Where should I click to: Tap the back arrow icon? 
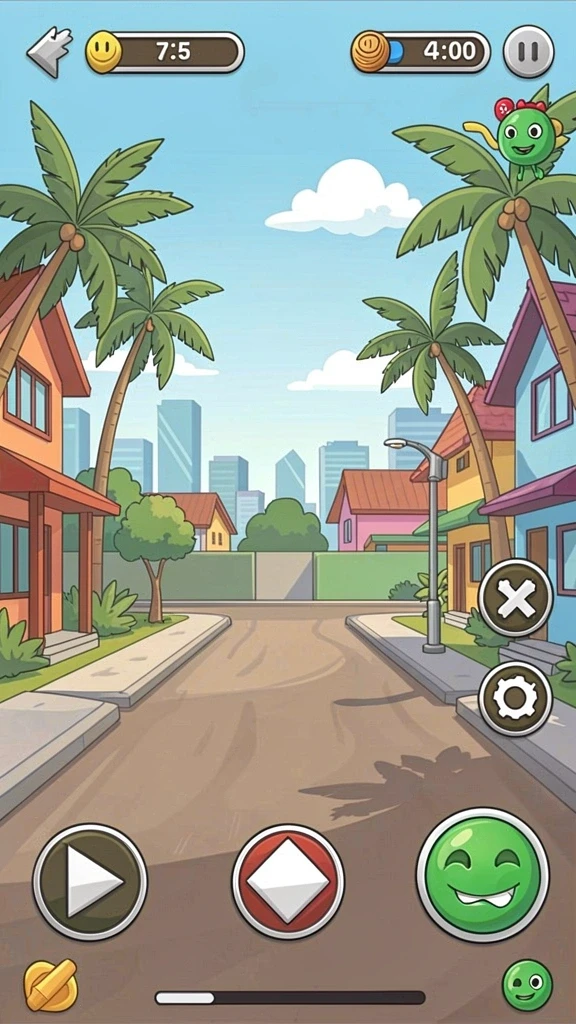(x=50, y=52)
